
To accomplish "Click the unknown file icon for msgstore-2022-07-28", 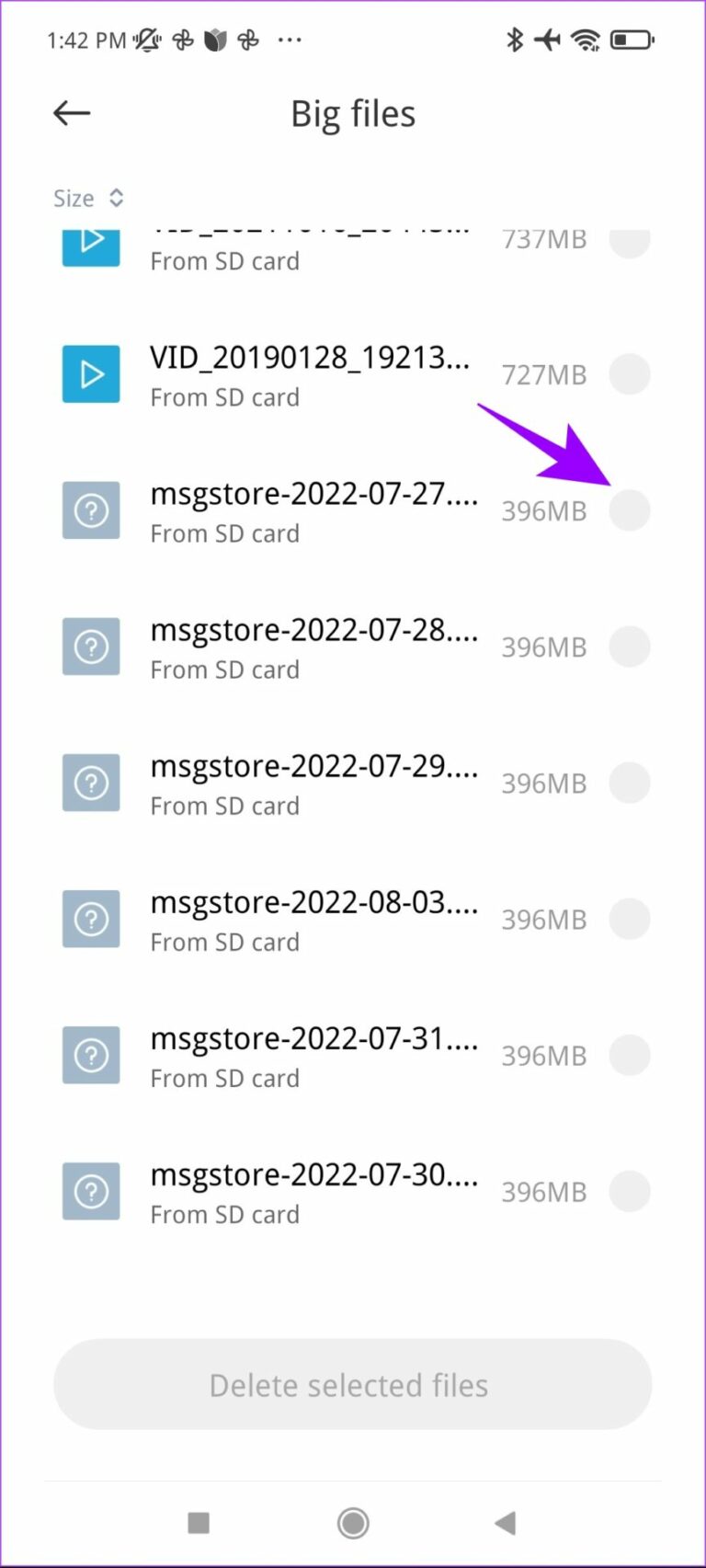I will point(91,647).
